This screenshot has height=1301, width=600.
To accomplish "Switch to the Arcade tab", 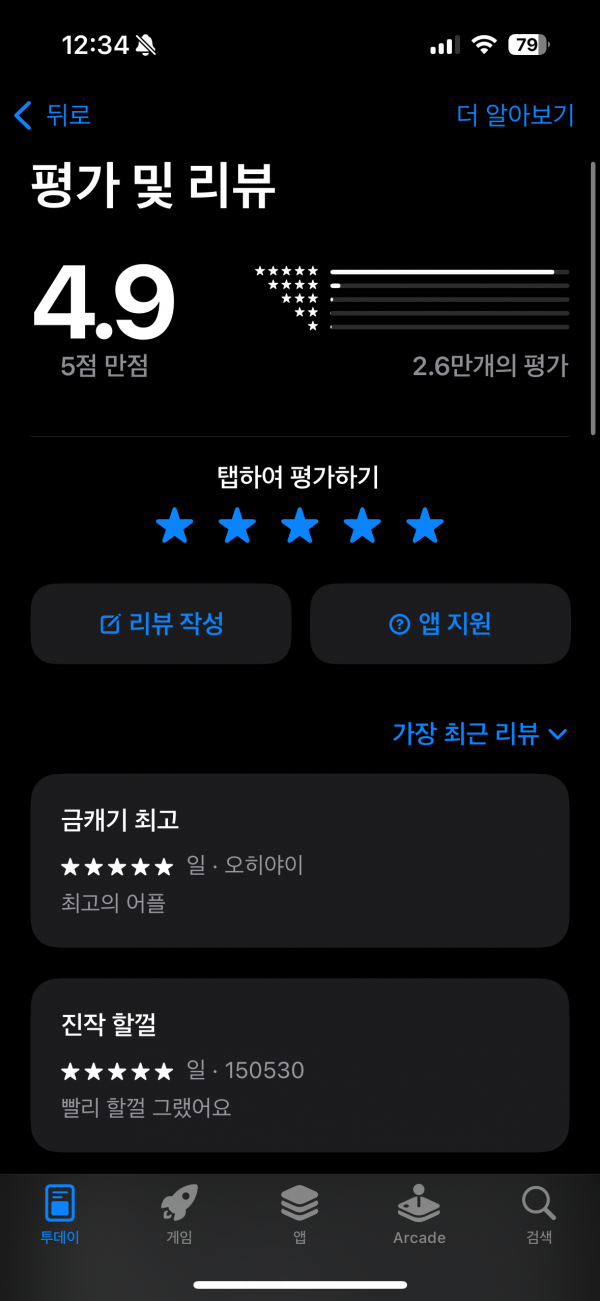I will coord(419,1214).
